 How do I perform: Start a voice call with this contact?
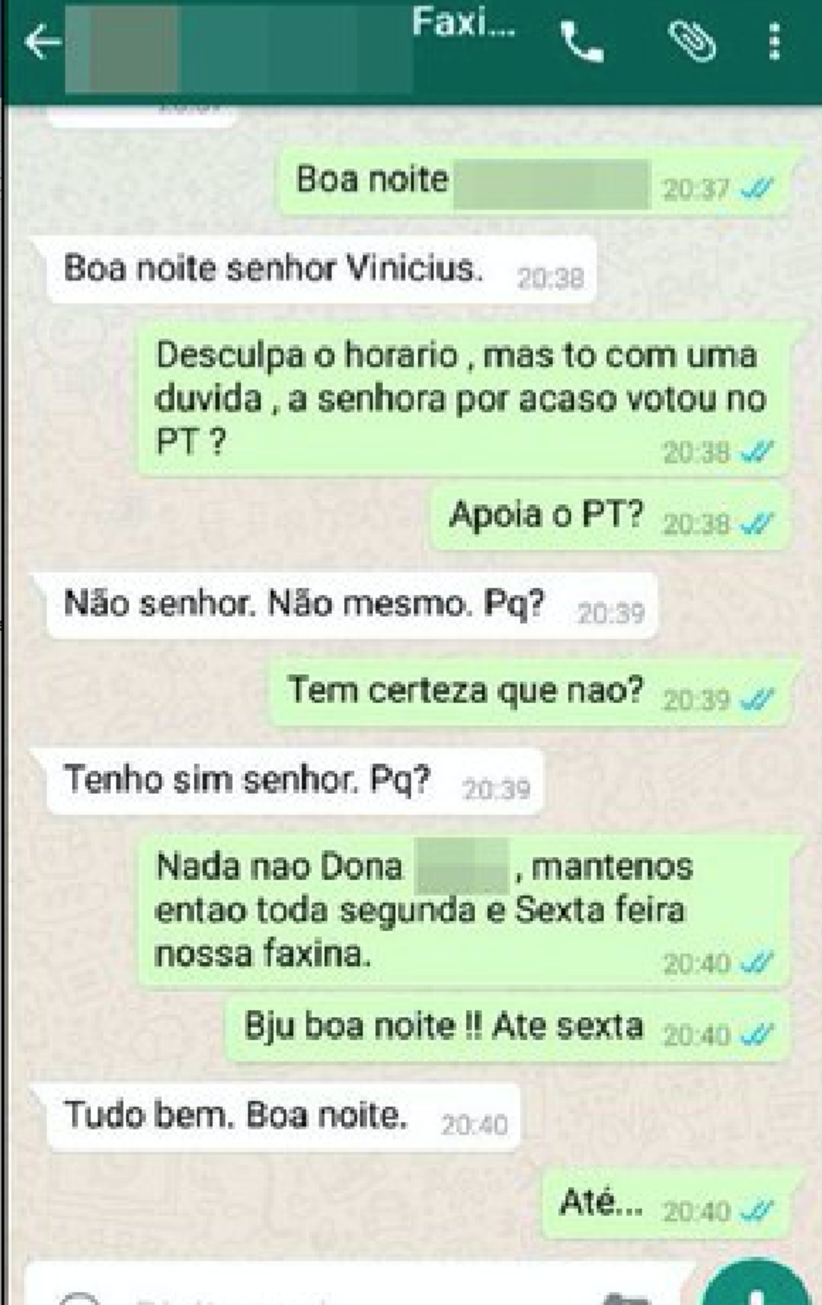tap(581, 44)
